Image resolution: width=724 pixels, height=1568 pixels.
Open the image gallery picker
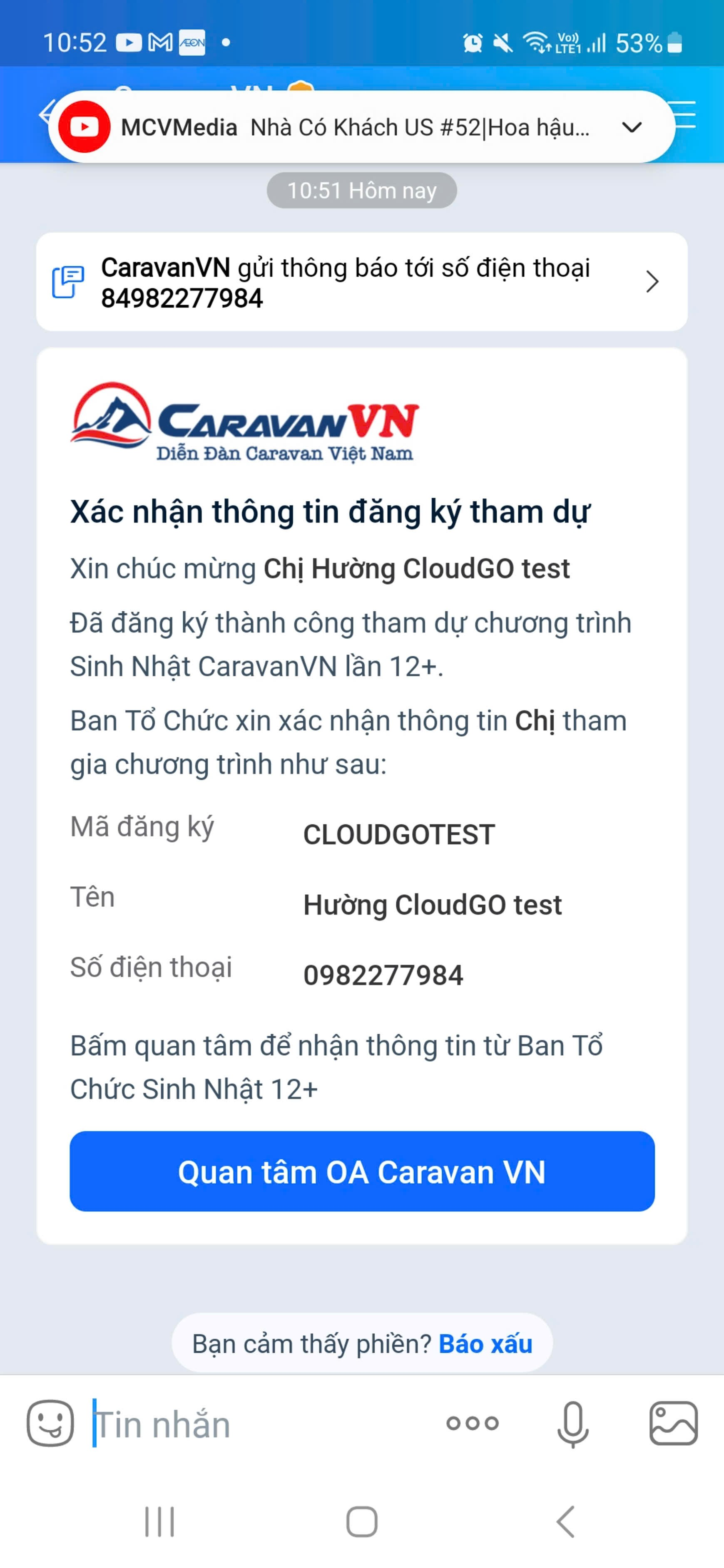(x=670, y=1424)
